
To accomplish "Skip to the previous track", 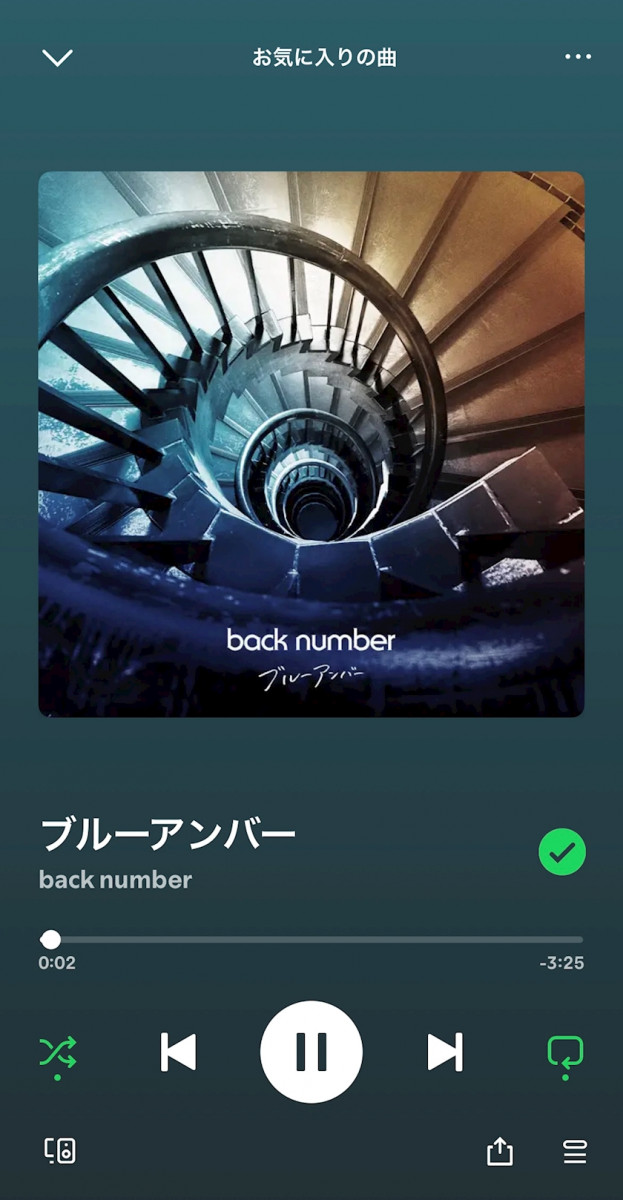I will tap(179, 1052).
